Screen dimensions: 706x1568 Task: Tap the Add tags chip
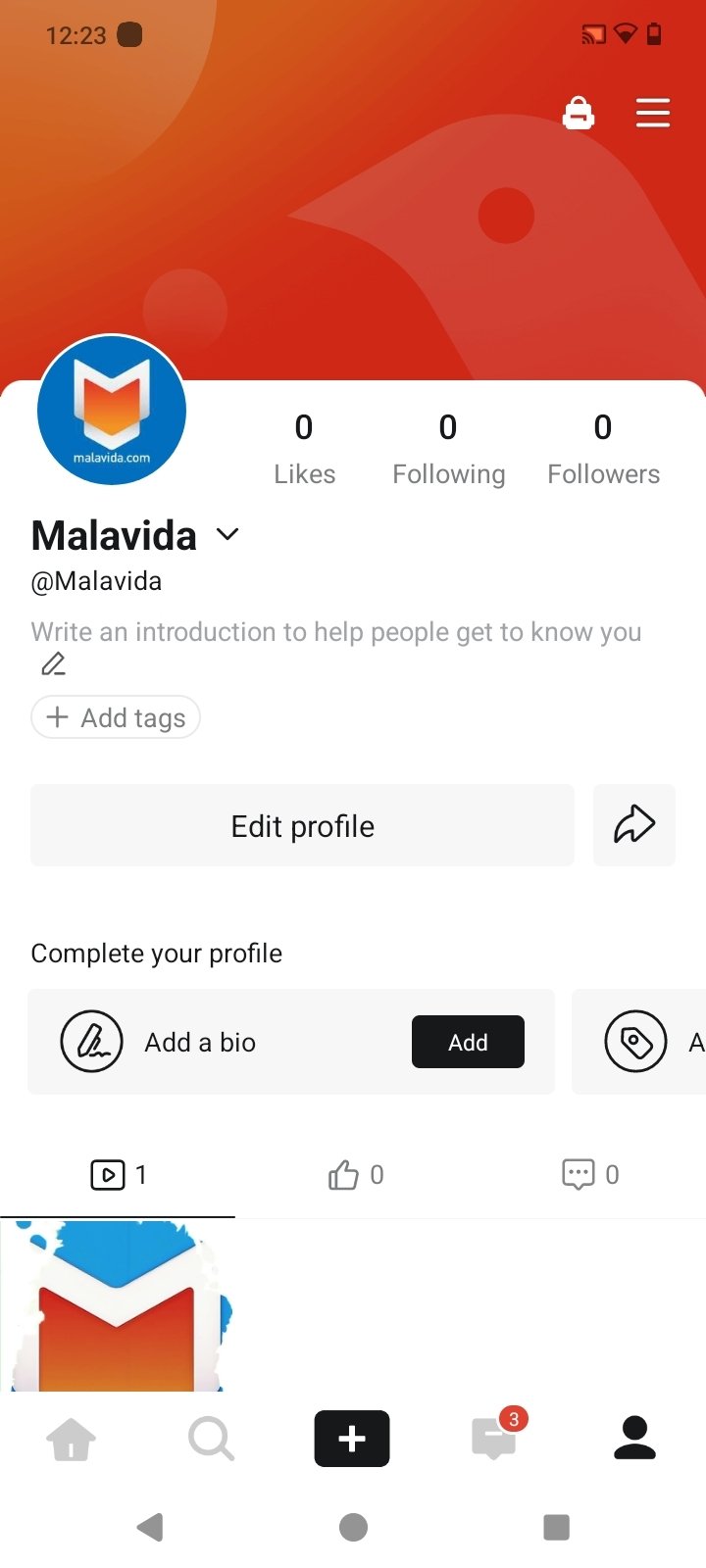point(116,717)
